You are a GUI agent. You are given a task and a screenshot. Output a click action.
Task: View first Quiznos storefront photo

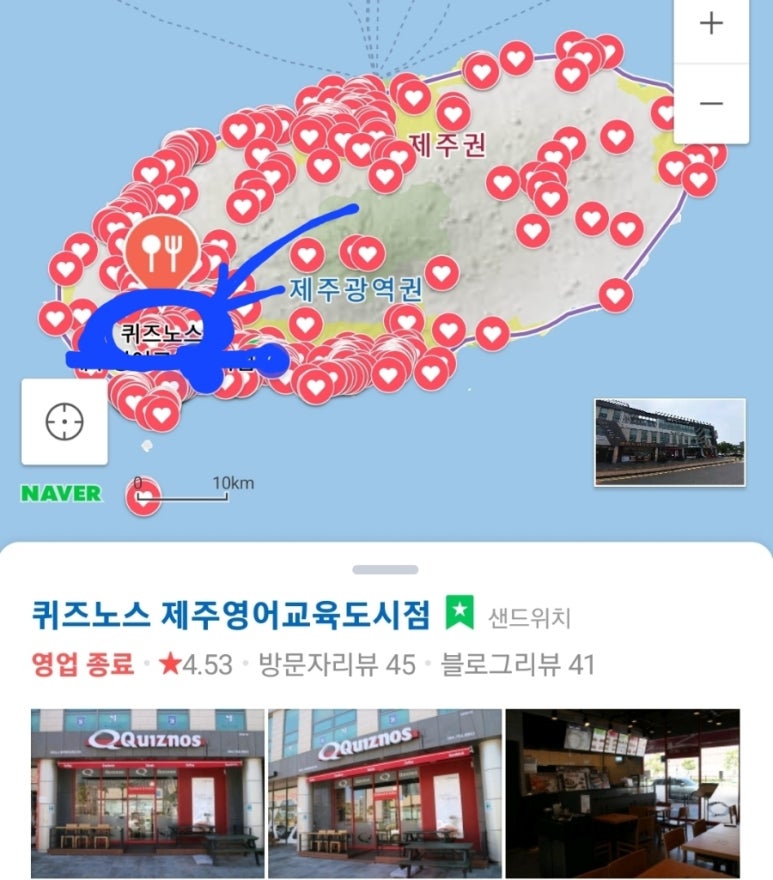(x=147, y=793)
